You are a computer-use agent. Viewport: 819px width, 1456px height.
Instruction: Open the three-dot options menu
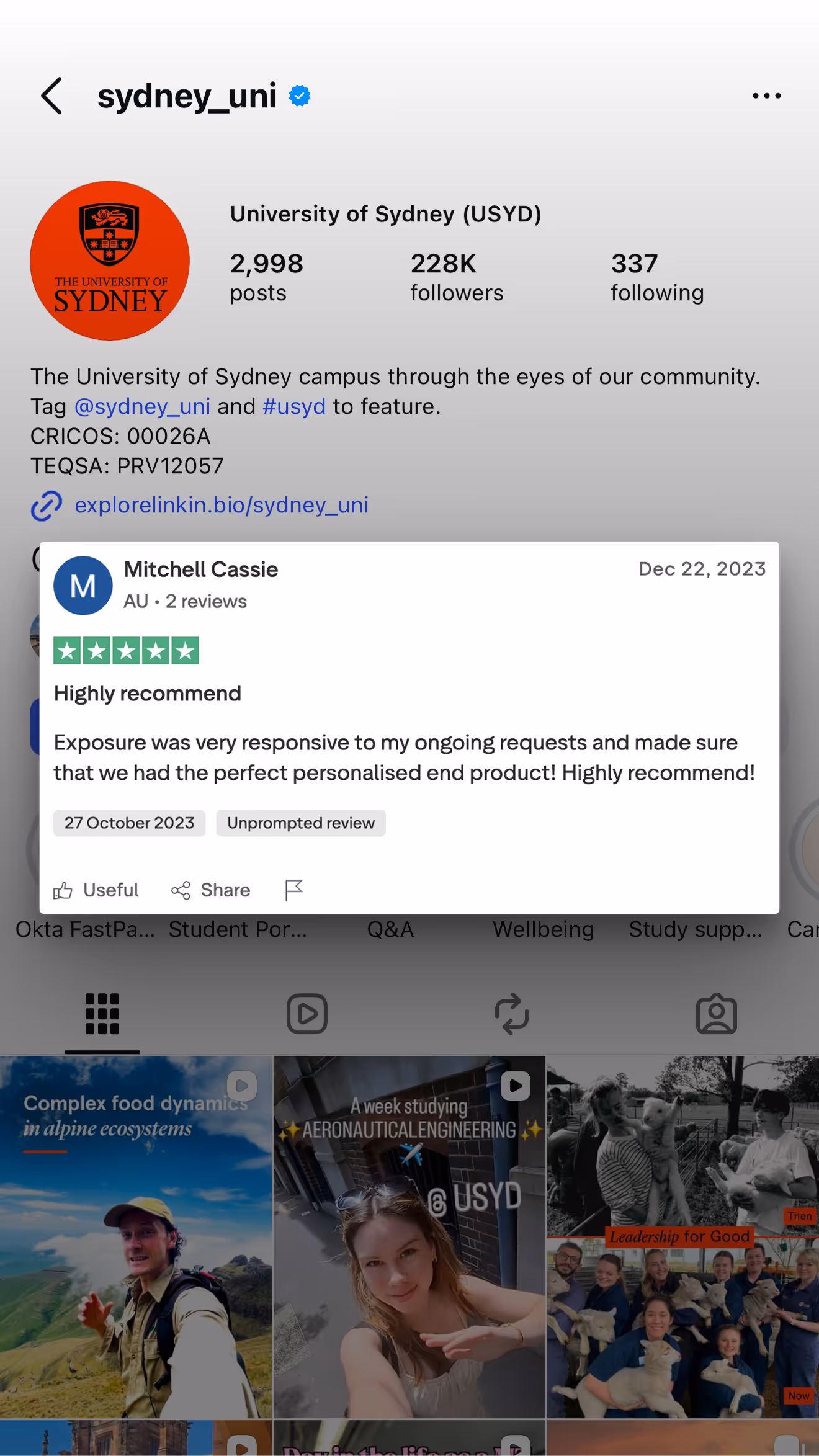coord(767,96)
